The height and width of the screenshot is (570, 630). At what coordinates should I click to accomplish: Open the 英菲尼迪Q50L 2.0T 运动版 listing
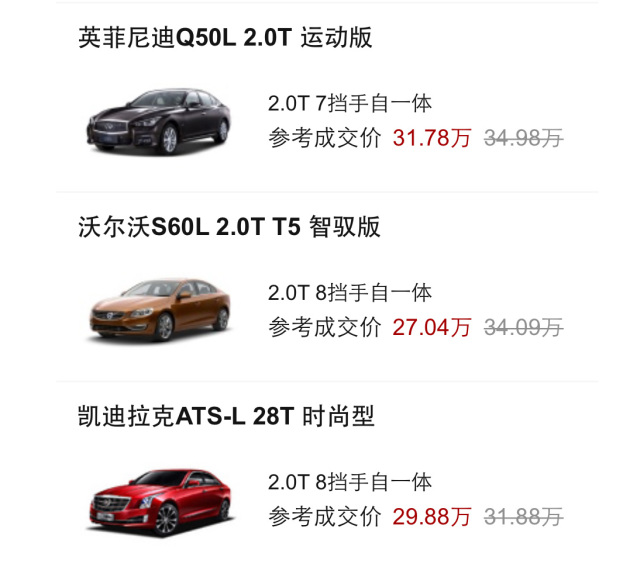[225, 38]
